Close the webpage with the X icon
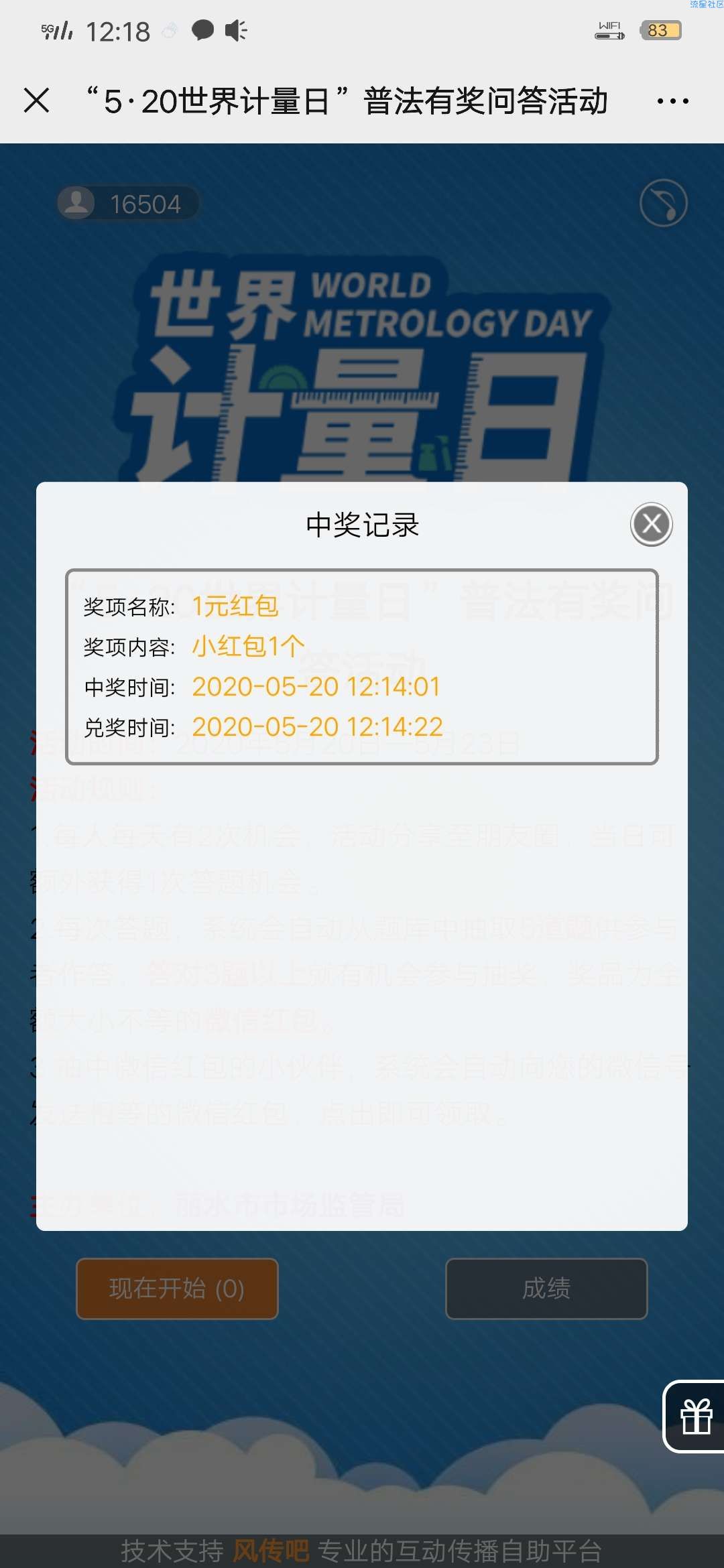 (x=36, y=101)
